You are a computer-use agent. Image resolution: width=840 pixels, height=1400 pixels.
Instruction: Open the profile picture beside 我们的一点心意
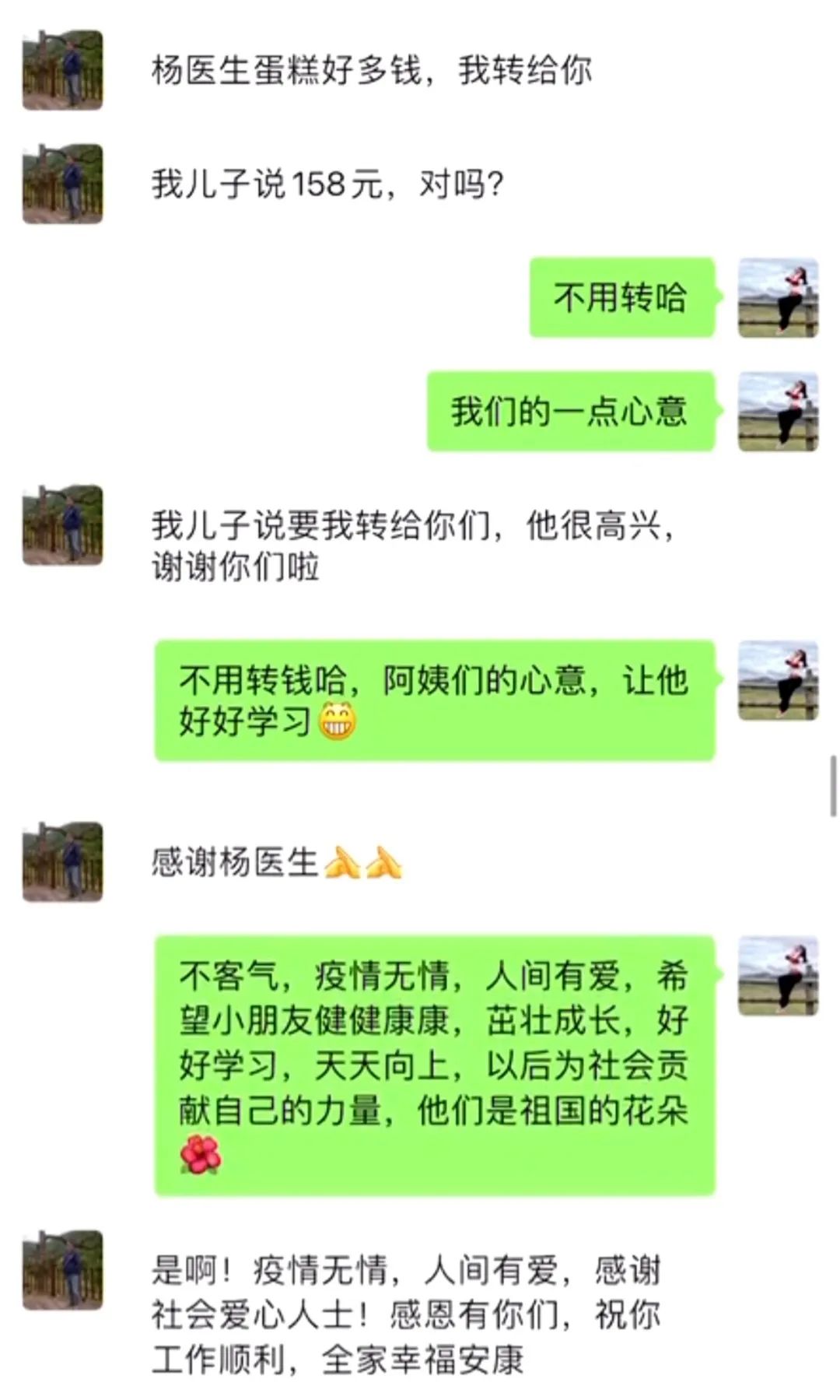[x=777, y=411]
